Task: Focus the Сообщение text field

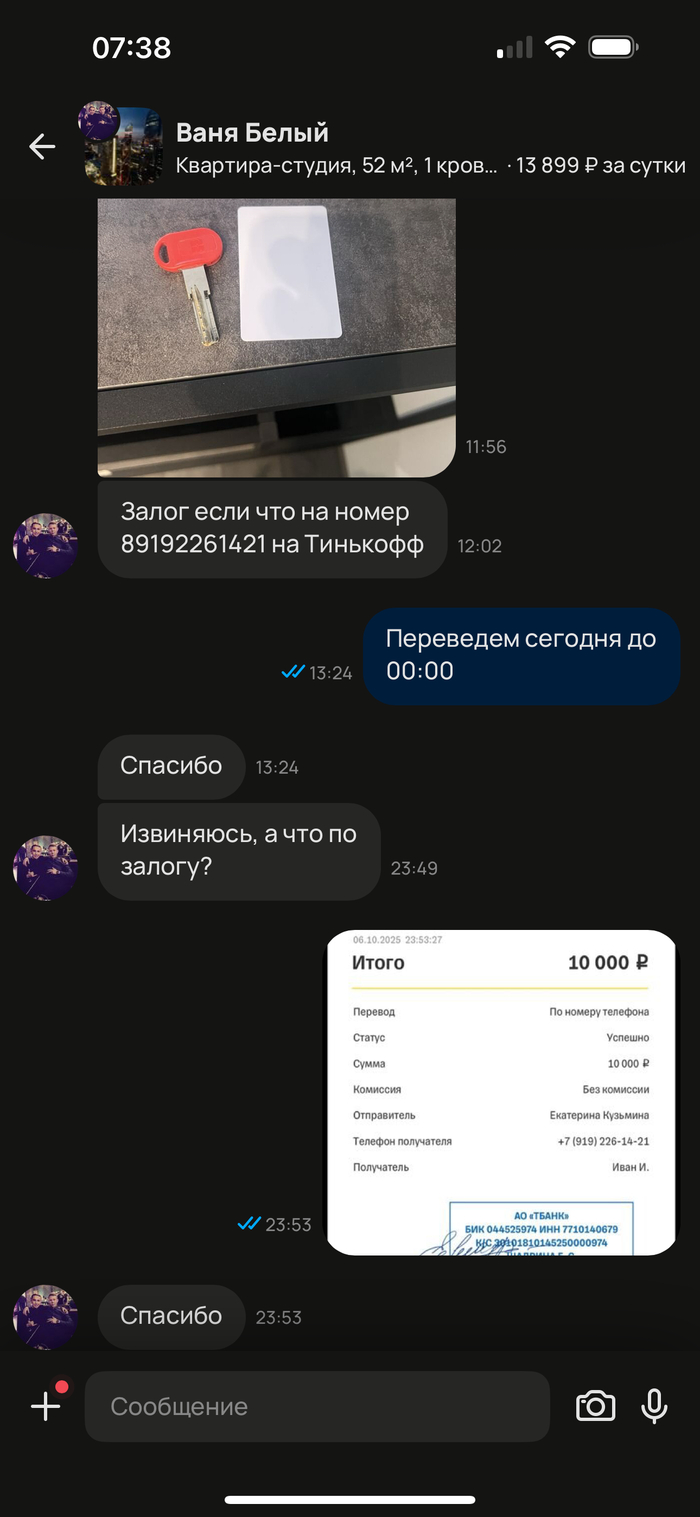Action: pyautogui.click(x=317, y=1406)
